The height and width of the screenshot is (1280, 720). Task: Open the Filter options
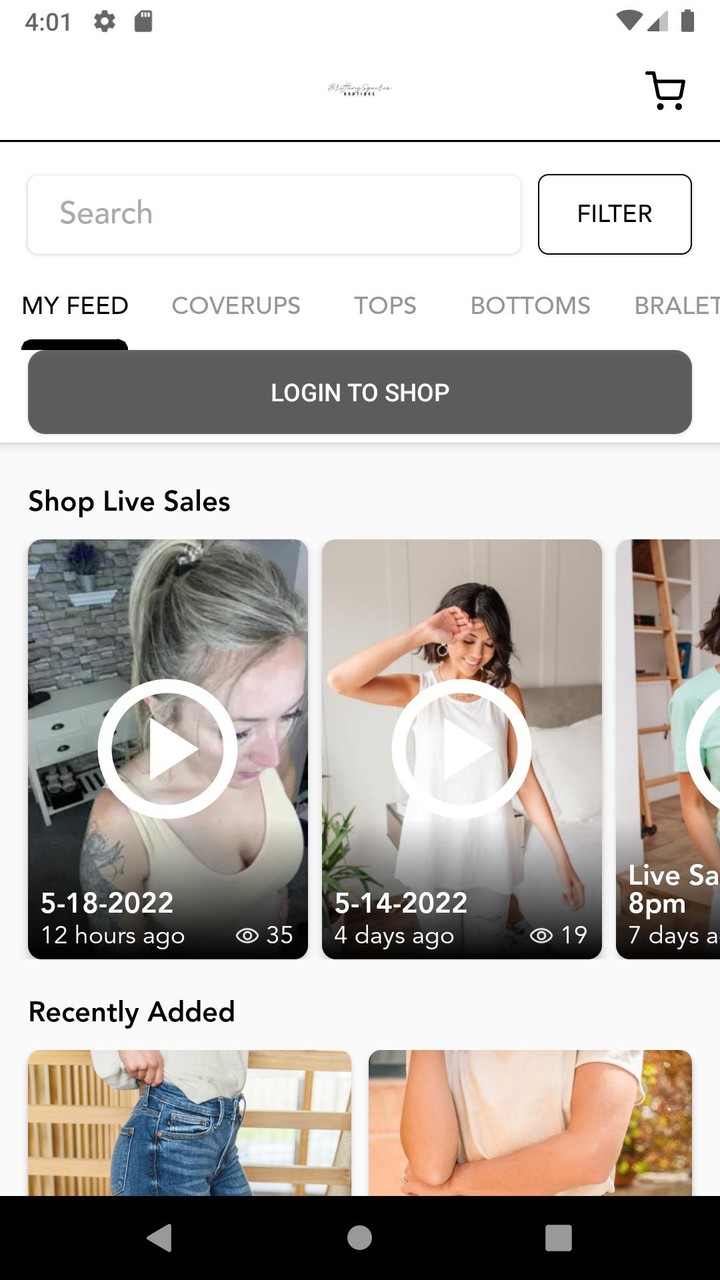(614, 214)
